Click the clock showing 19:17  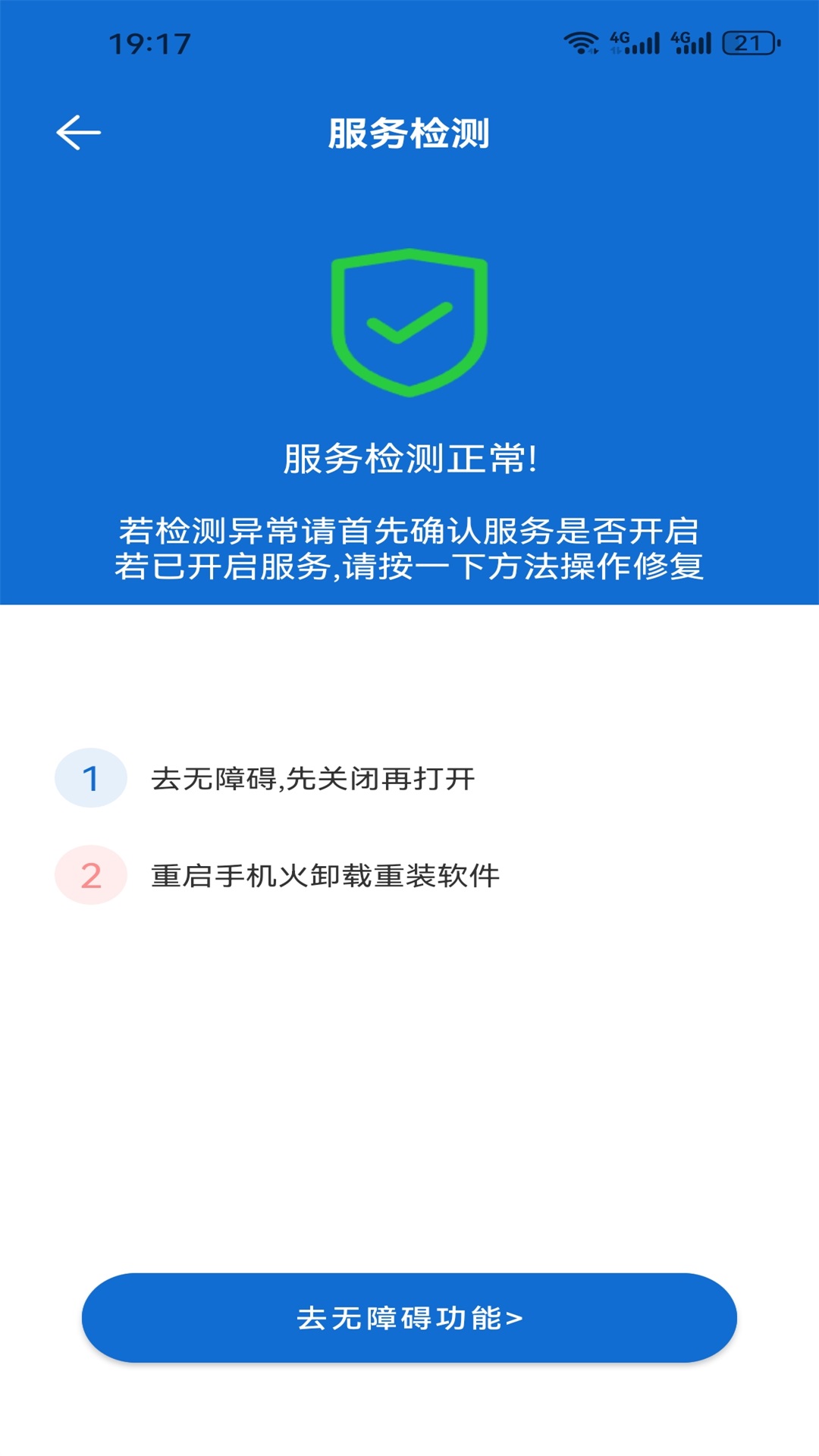tap(150, 43)
